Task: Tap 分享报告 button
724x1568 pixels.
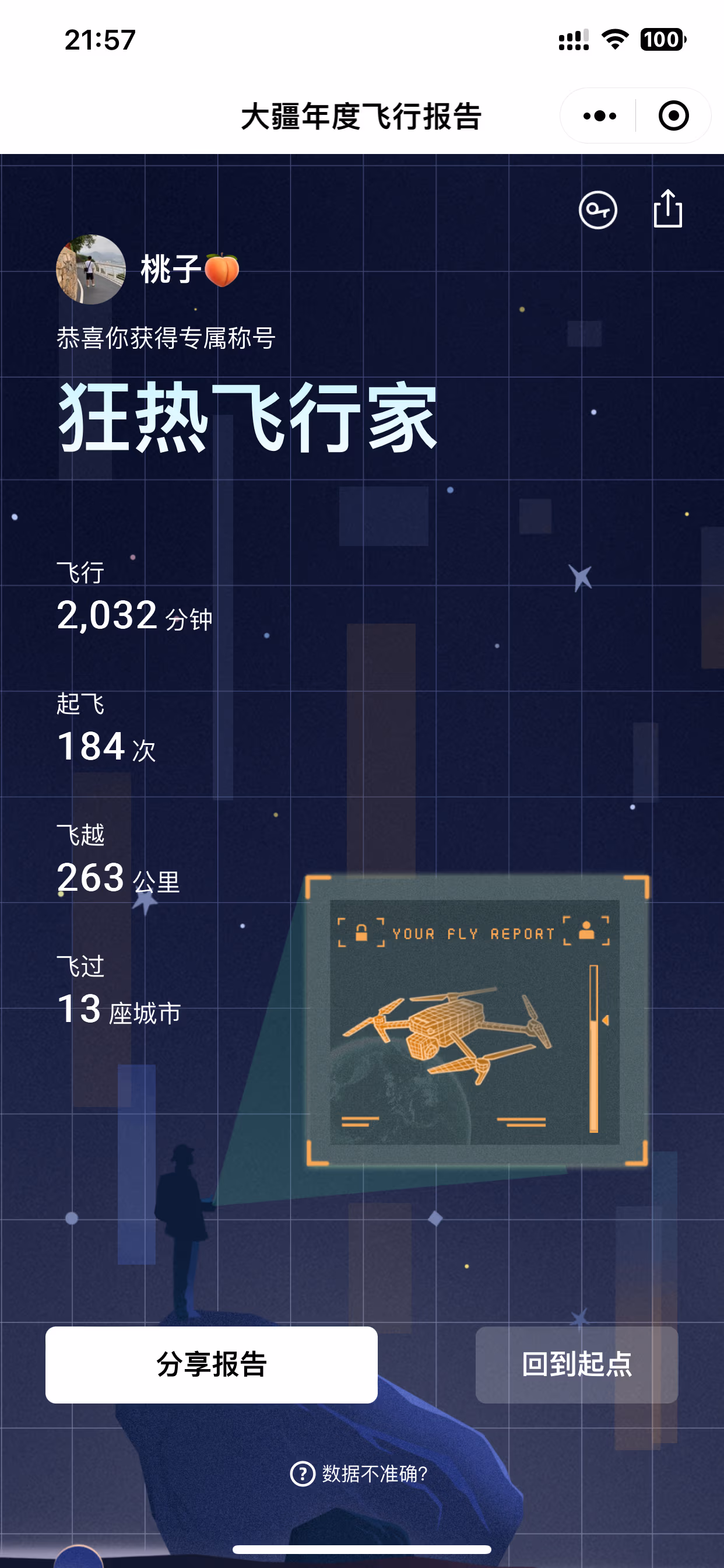Action: pos(211,1364)
